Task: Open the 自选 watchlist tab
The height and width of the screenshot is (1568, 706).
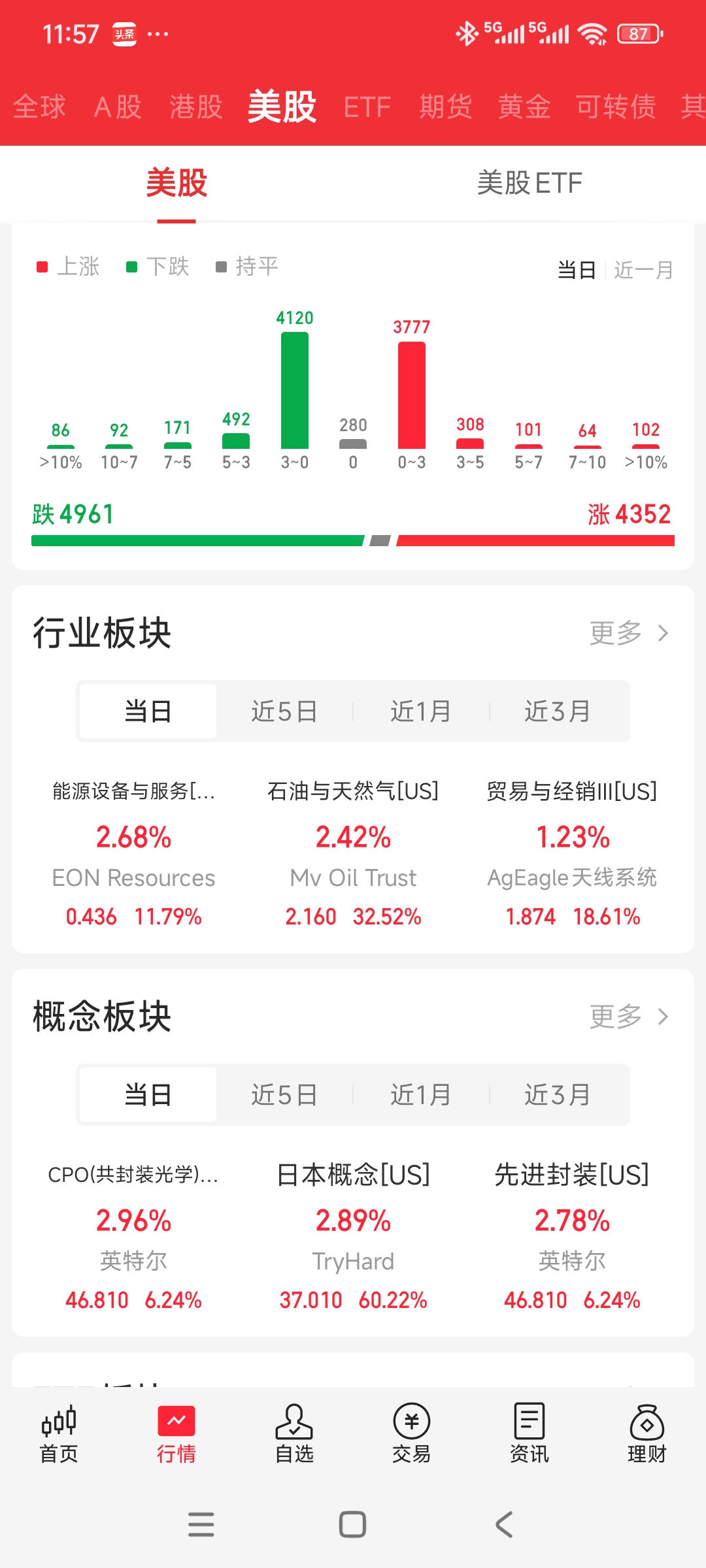Action: click(x=294, y=1433)
